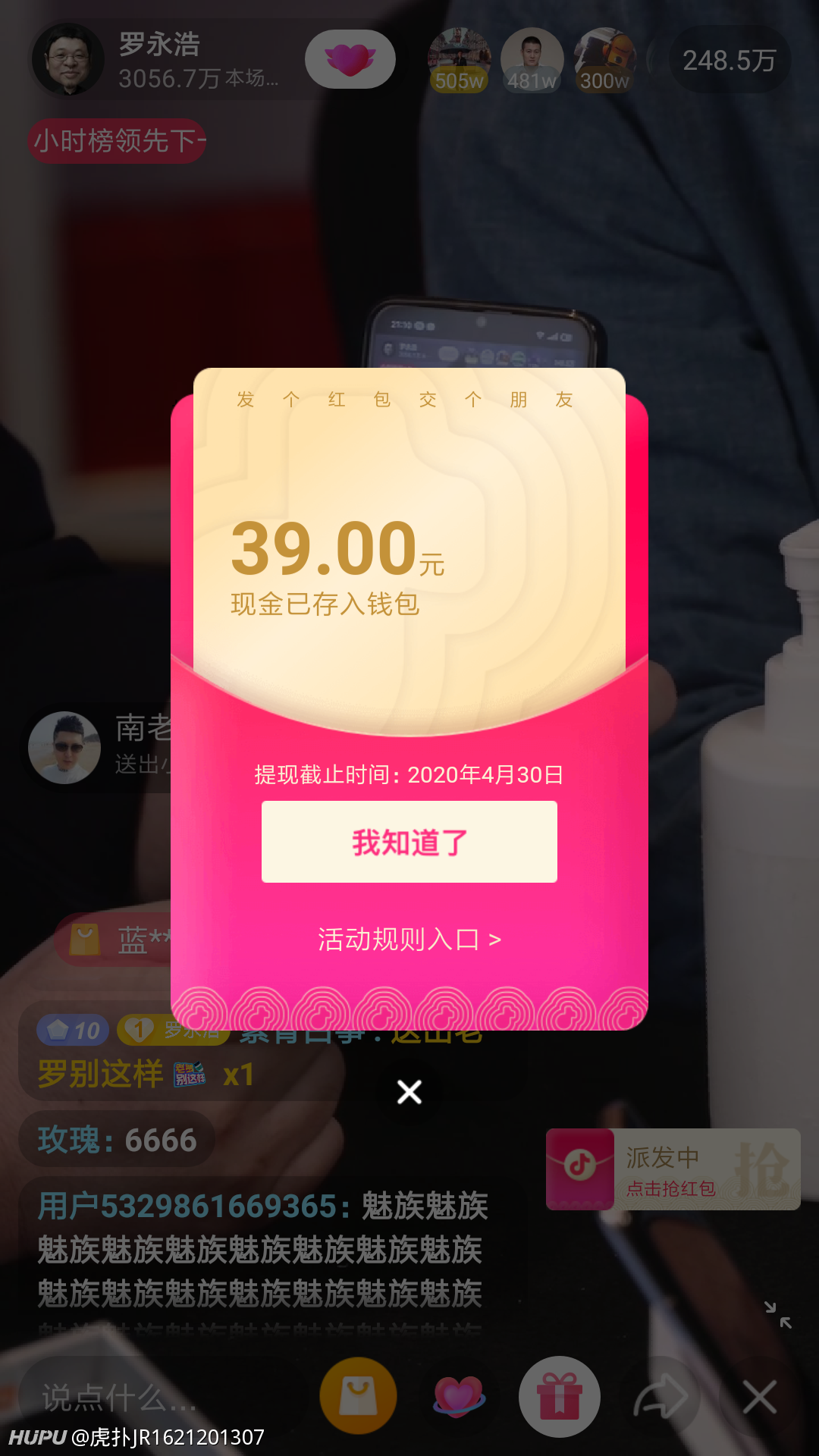The width and height of the screenshot is (819, 1456).
Task: Send a like with the heart icon
Action: 458,1396
